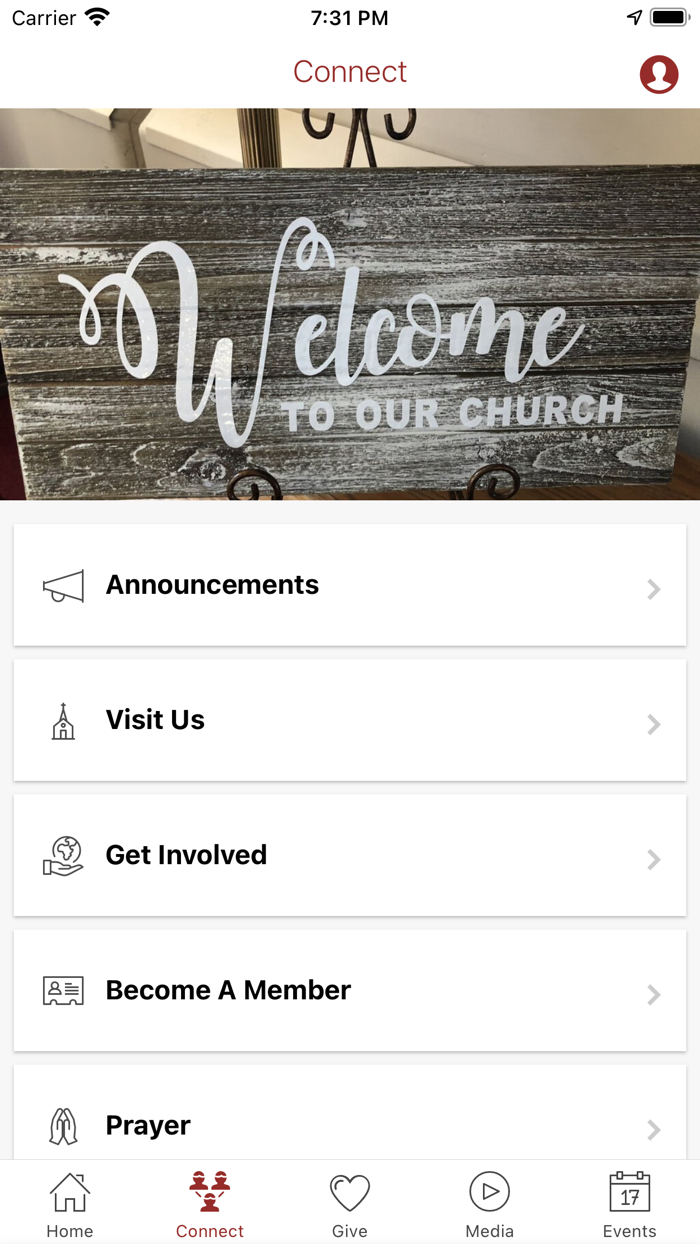Open the Prayer row
Image resolution: width=700 pixels, height=1244 pixels.
click(x=349, y=1124)
